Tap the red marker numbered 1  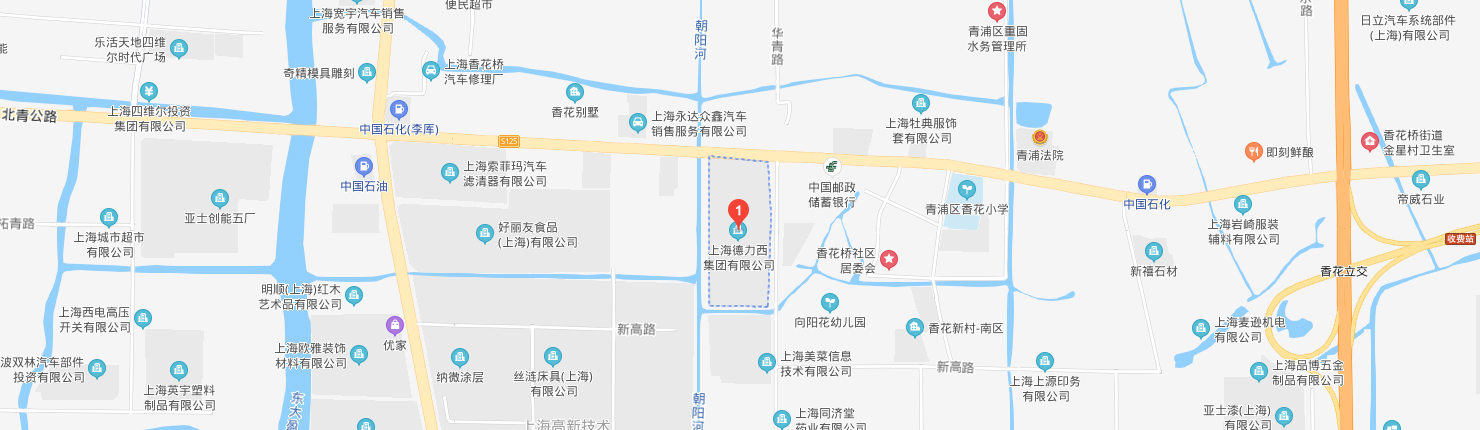(x=738, y=212)
